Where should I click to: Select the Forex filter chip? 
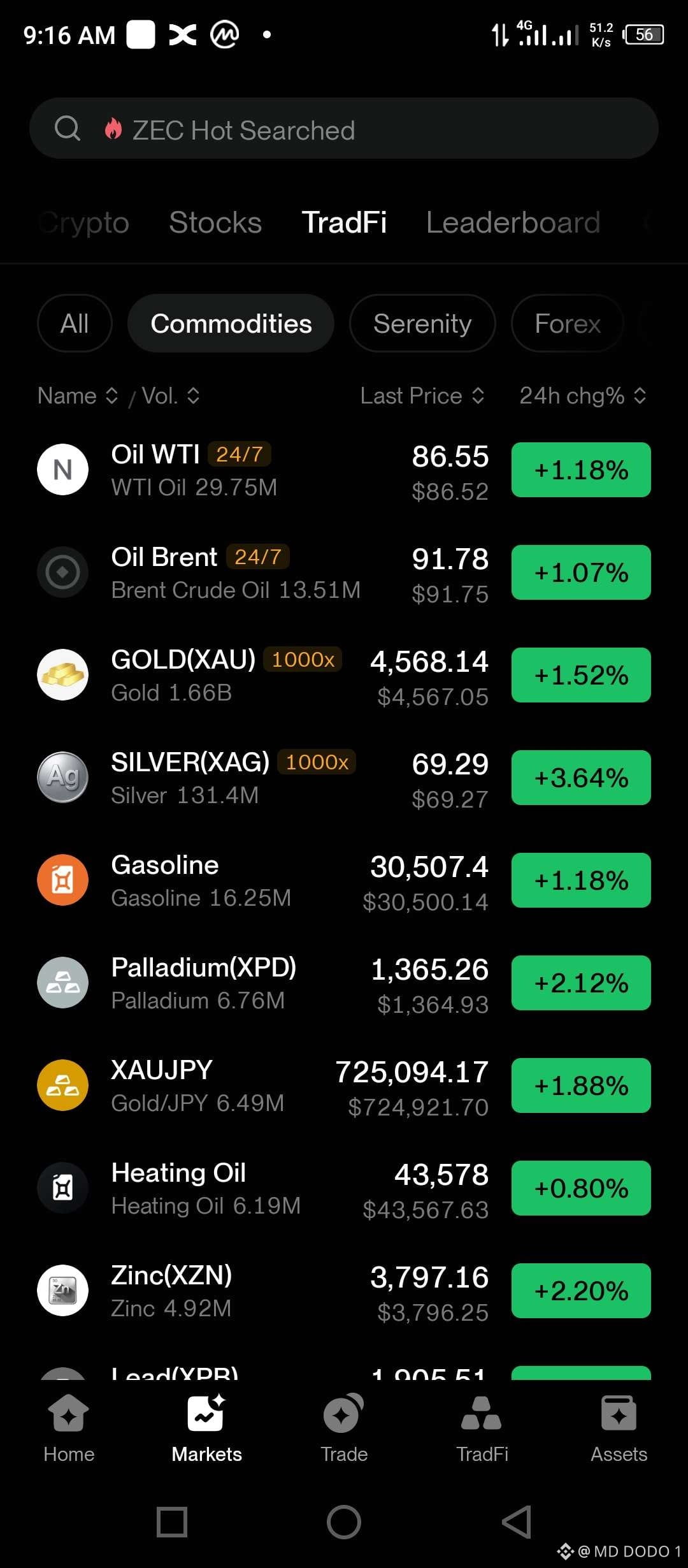(568, 323)
